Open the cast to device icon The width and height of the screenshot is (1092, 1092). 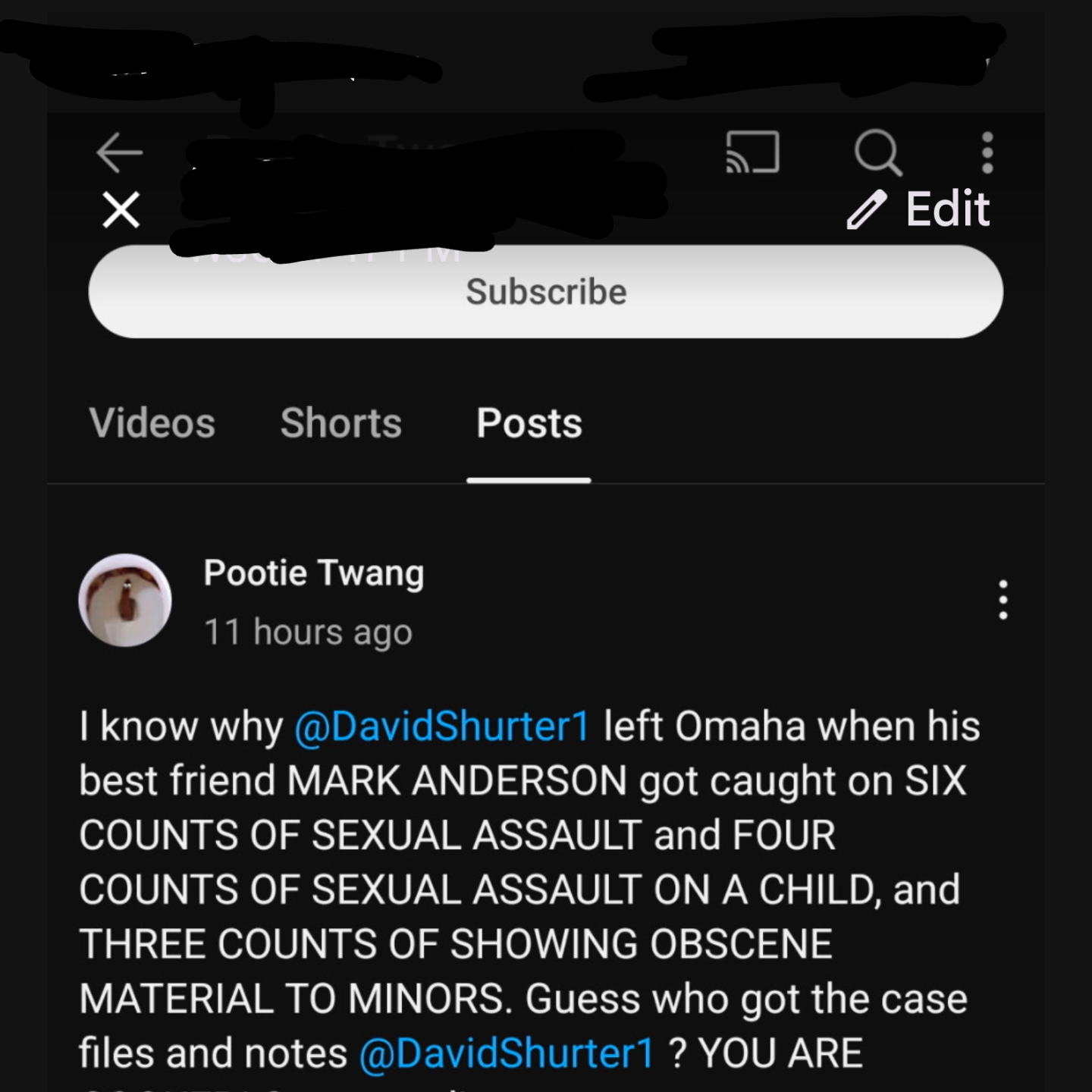752,152
